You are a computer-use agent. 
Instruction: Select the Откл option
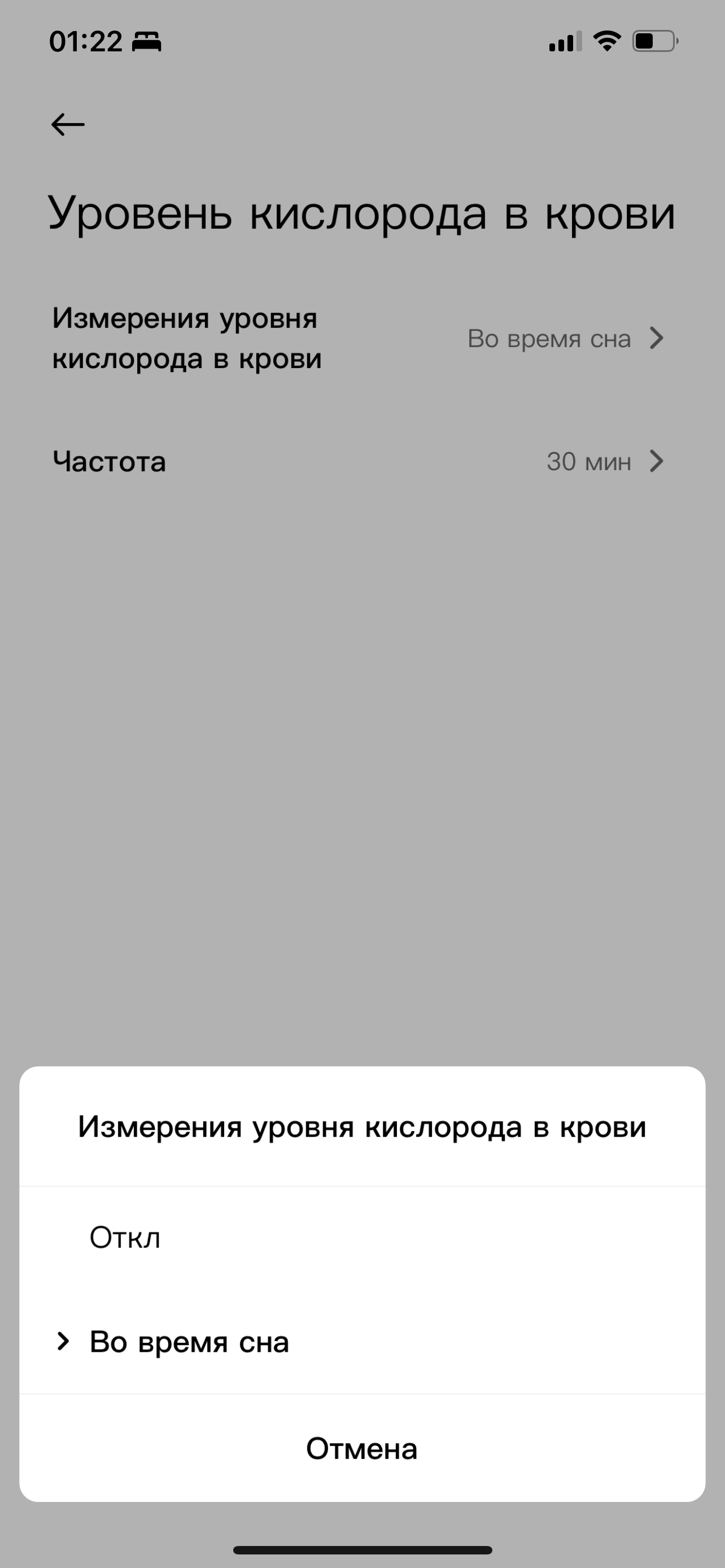(125, 1237)
